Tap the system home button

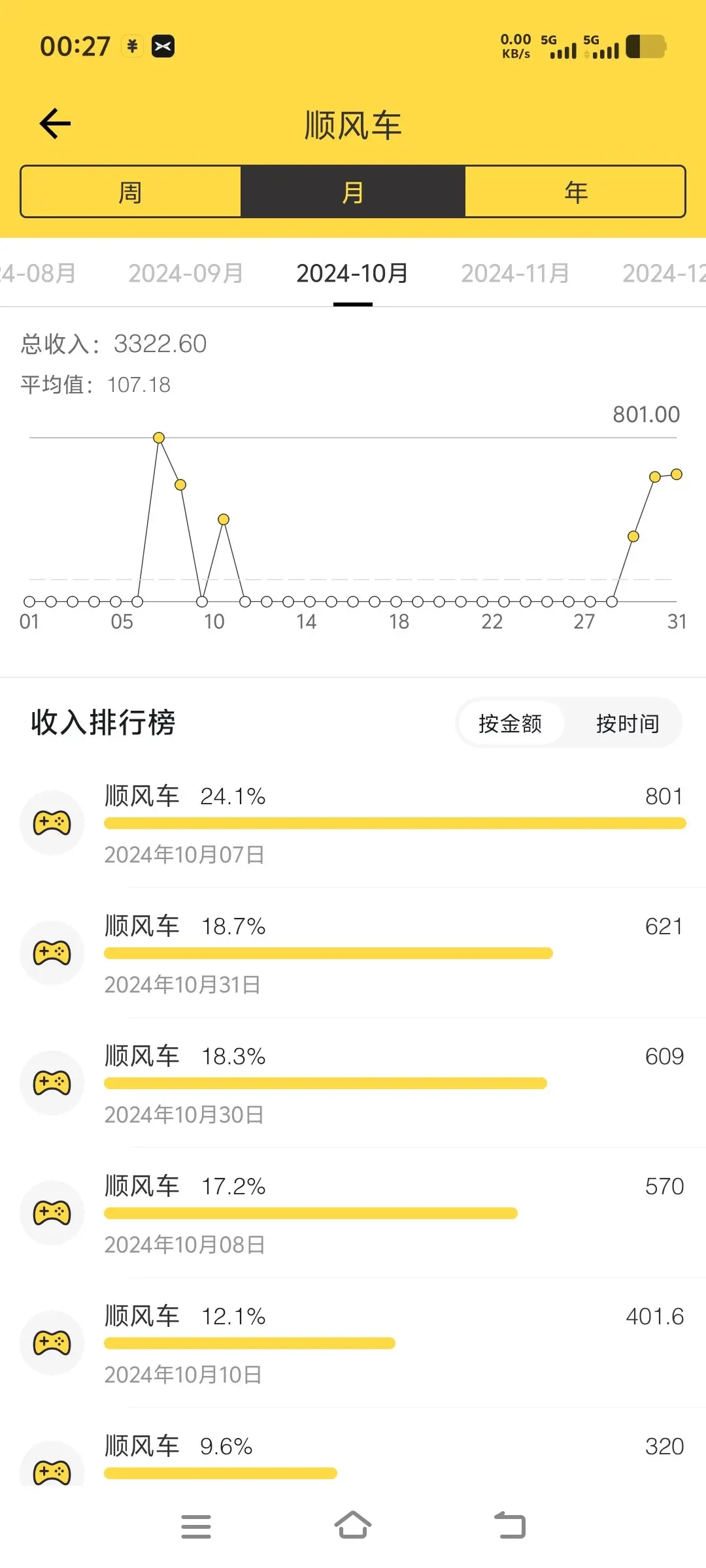[353, 1526]
